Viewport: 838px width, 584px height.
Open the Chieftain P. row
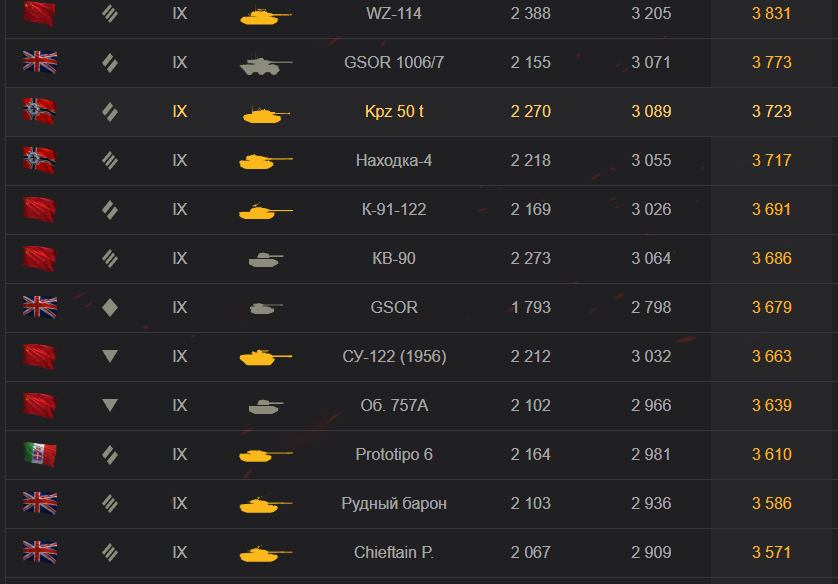click(422, 552)
